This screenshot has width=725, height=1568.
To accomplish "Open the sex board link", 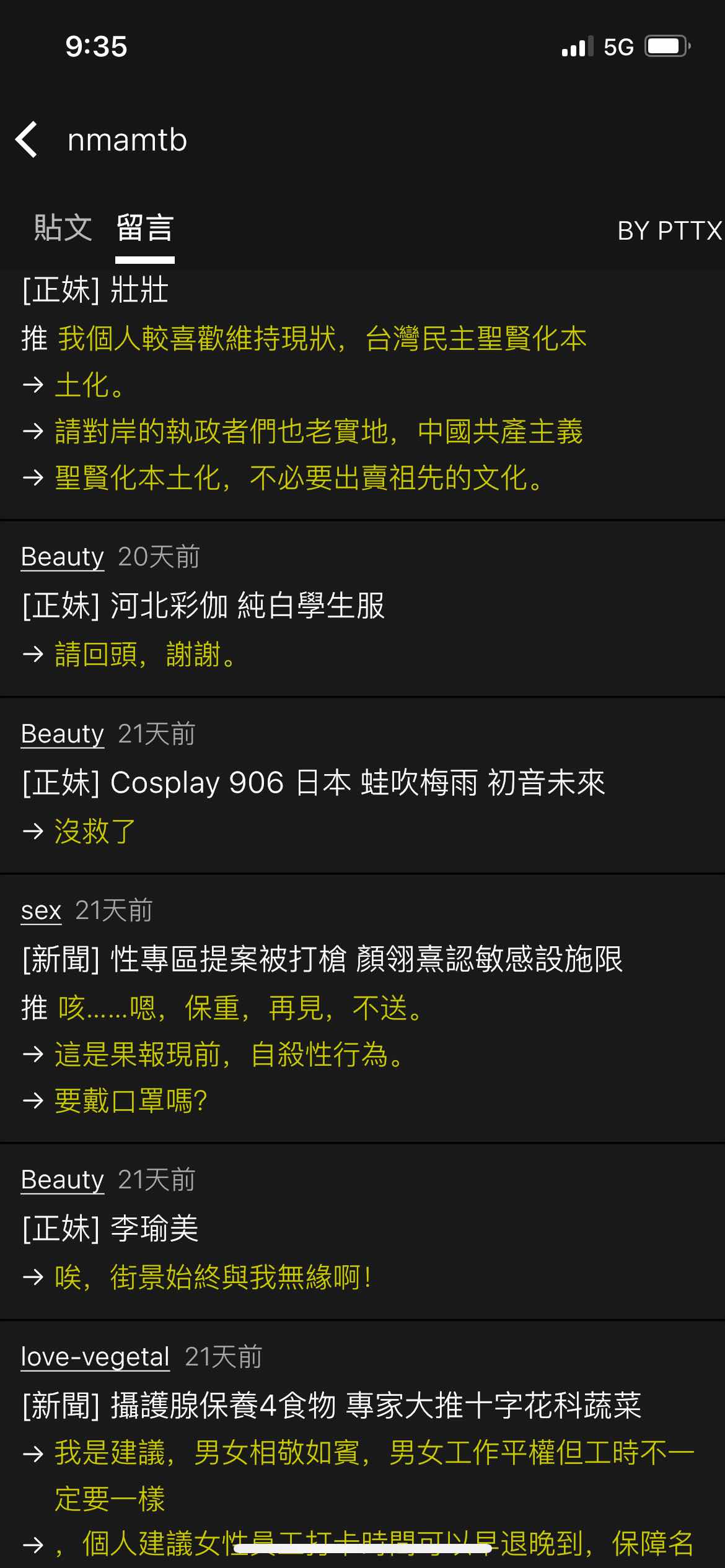I will pyautogui.click(x=41, y=910).
